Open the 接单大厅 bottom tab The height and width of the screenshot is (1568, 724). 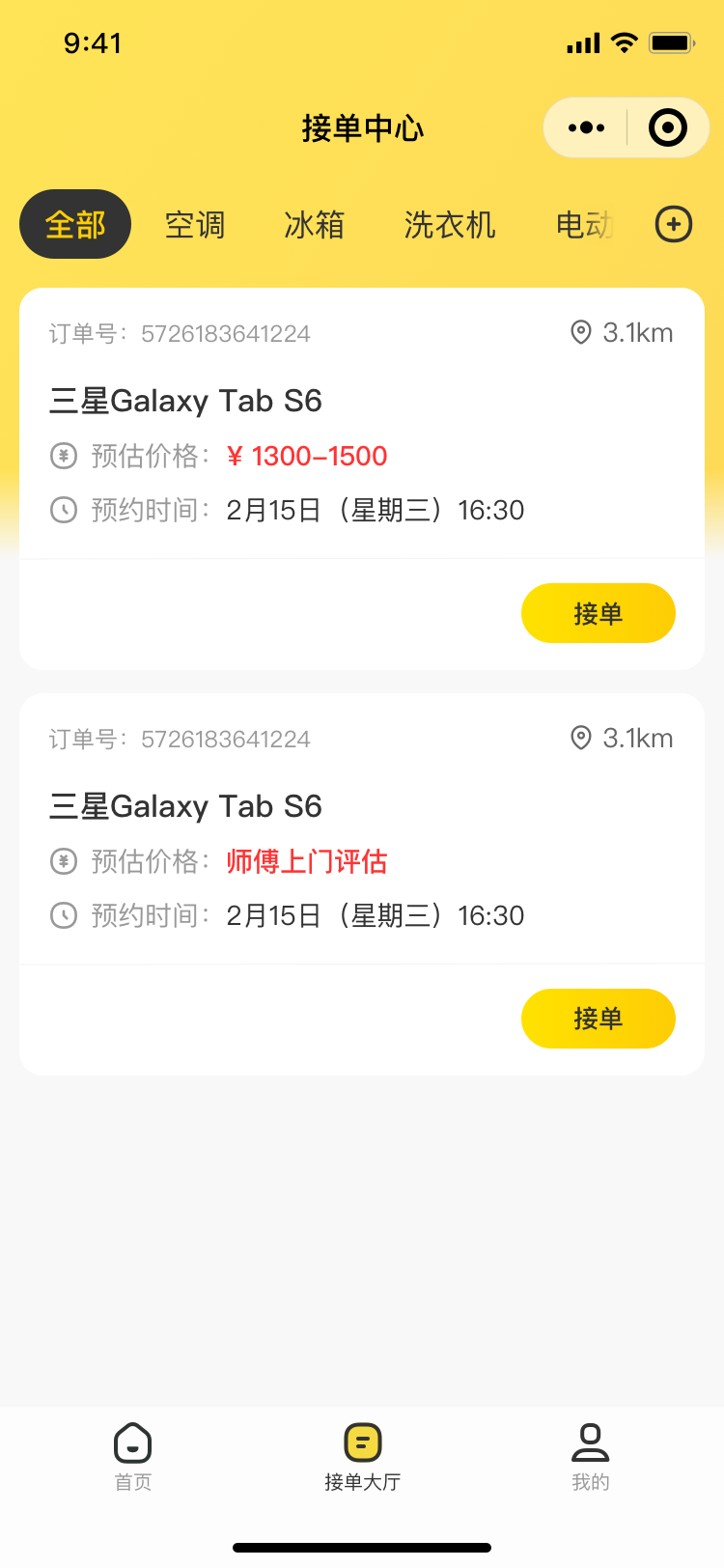pyautogui.click(x=363, y=1457)
